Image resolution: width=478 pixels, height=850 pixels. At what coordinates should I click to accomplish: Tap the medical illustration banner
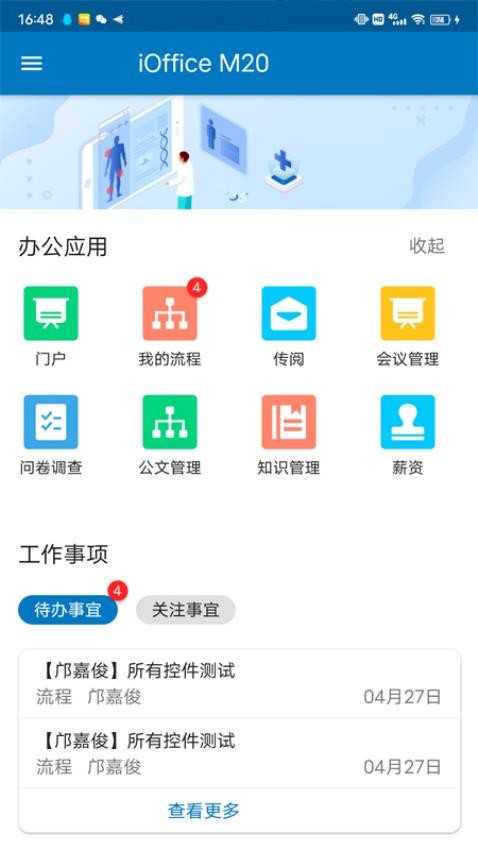tap(239, 152)
